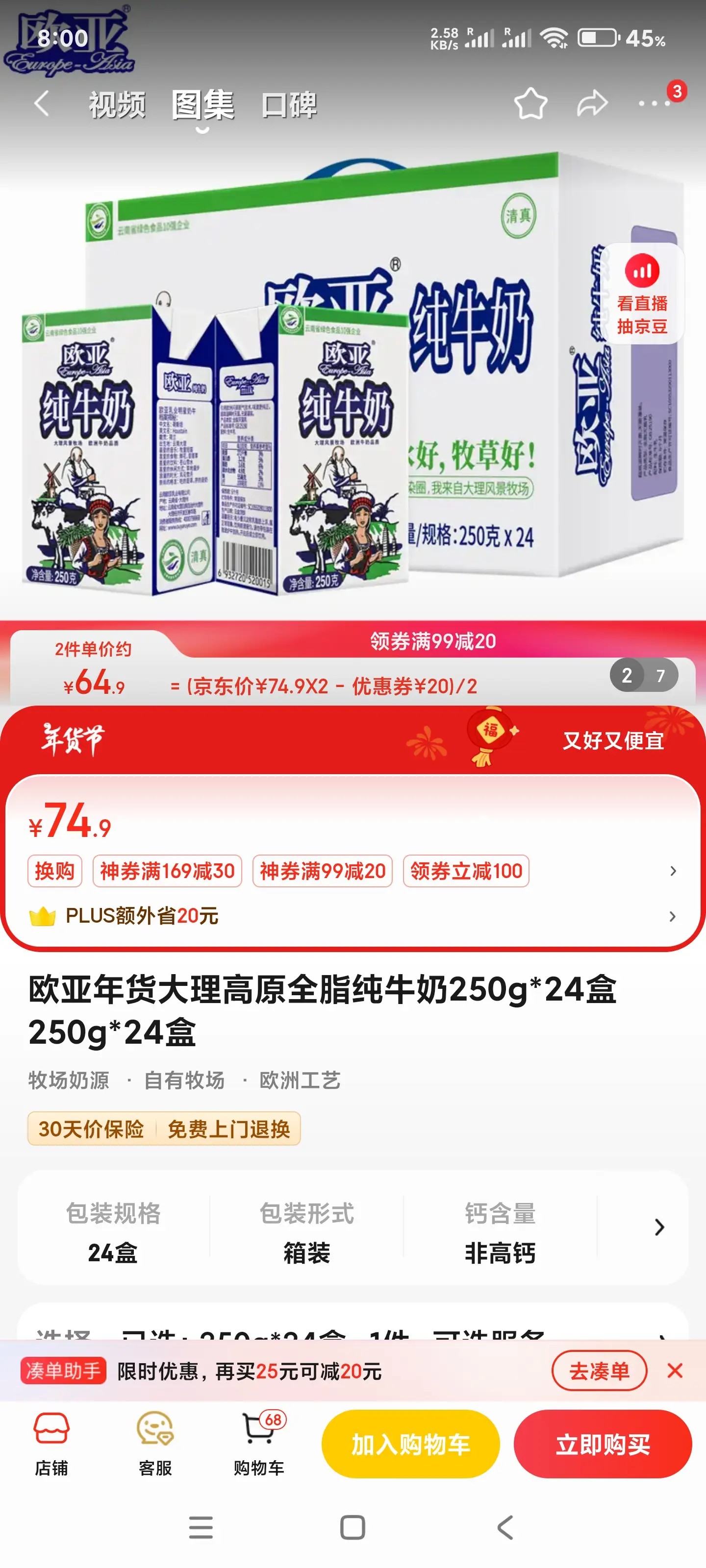Open the 购物车 shopping cart
Viewport: 706px width, 1568px height.
pos(259,1444)
